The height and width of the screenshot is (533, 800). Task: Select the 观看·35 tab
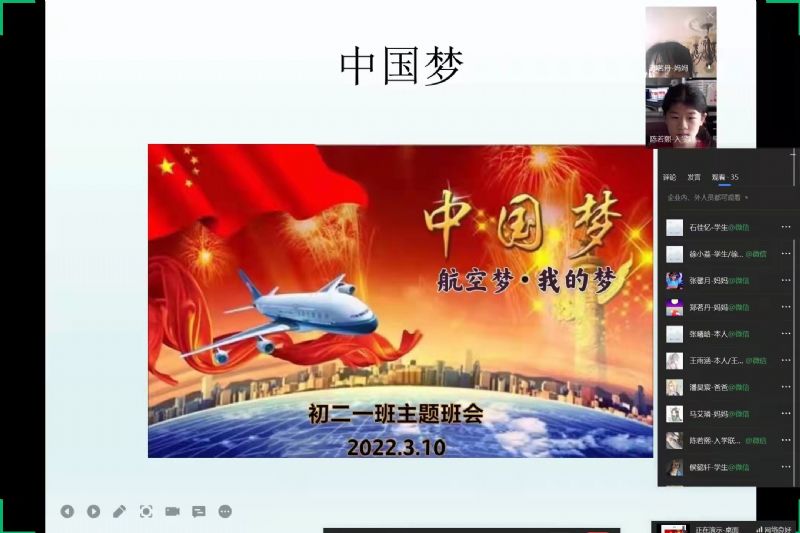click(x=725, y=177)
